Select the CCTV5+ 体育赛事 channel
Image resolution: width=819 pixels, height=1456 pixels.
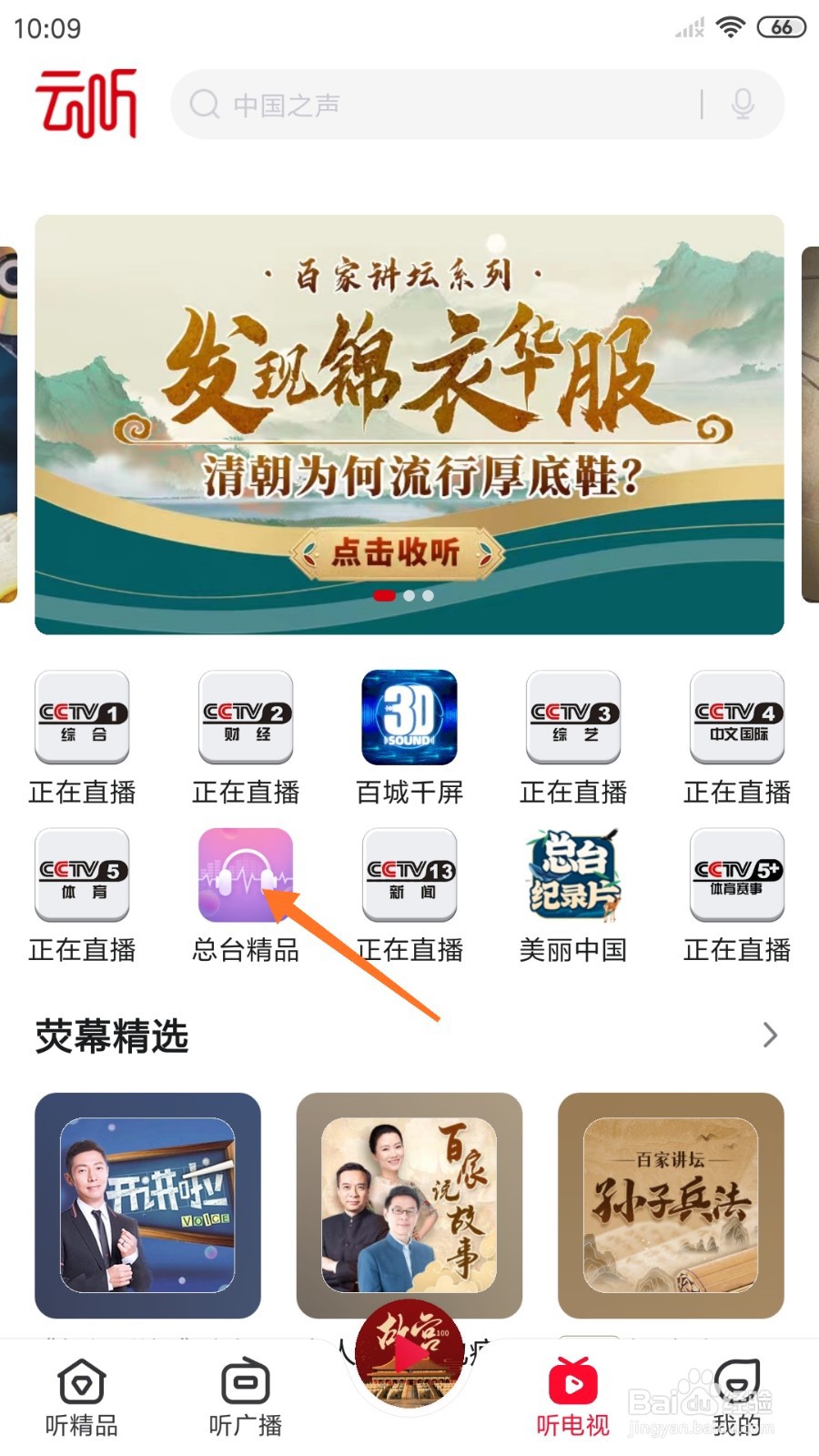pyautogui.click(x=736, y=875)
